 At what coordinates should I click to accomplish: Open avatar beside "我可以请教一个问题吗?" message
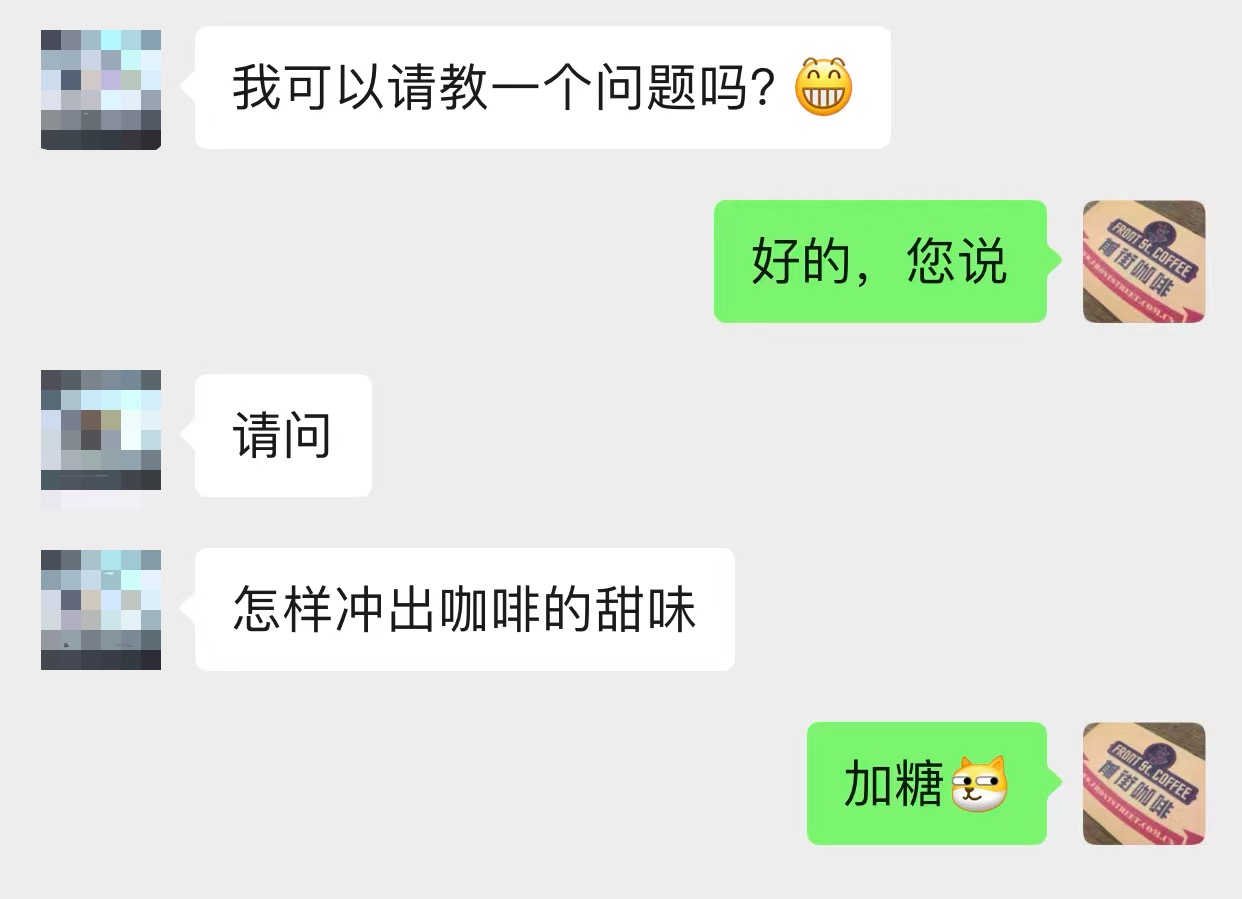point(101,90)
